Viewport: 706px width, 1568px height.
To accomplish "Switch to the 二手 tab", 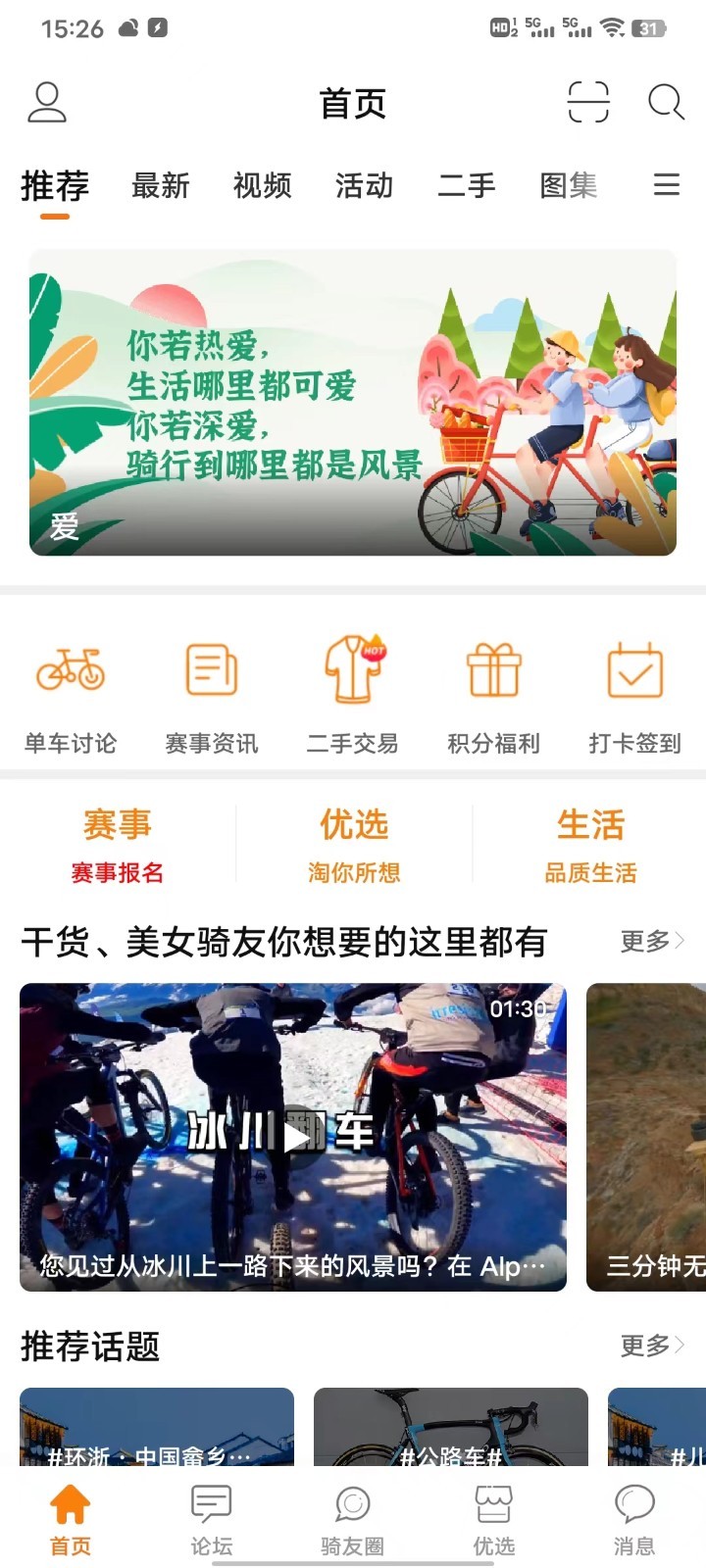I will [x=466, y=185].
